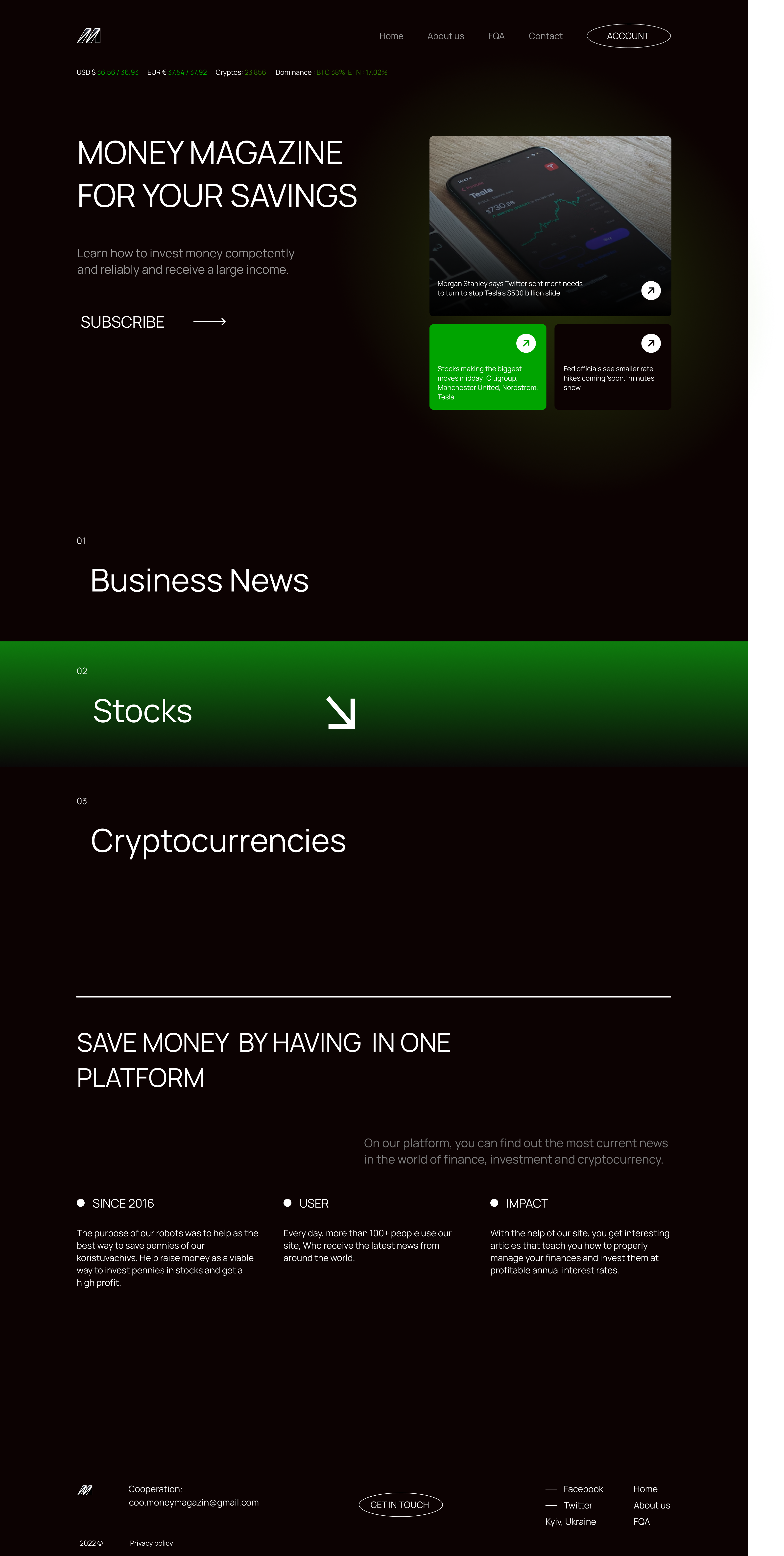
Task: Expand the Cryptocurrencies section
Action: tap(218, 841)
